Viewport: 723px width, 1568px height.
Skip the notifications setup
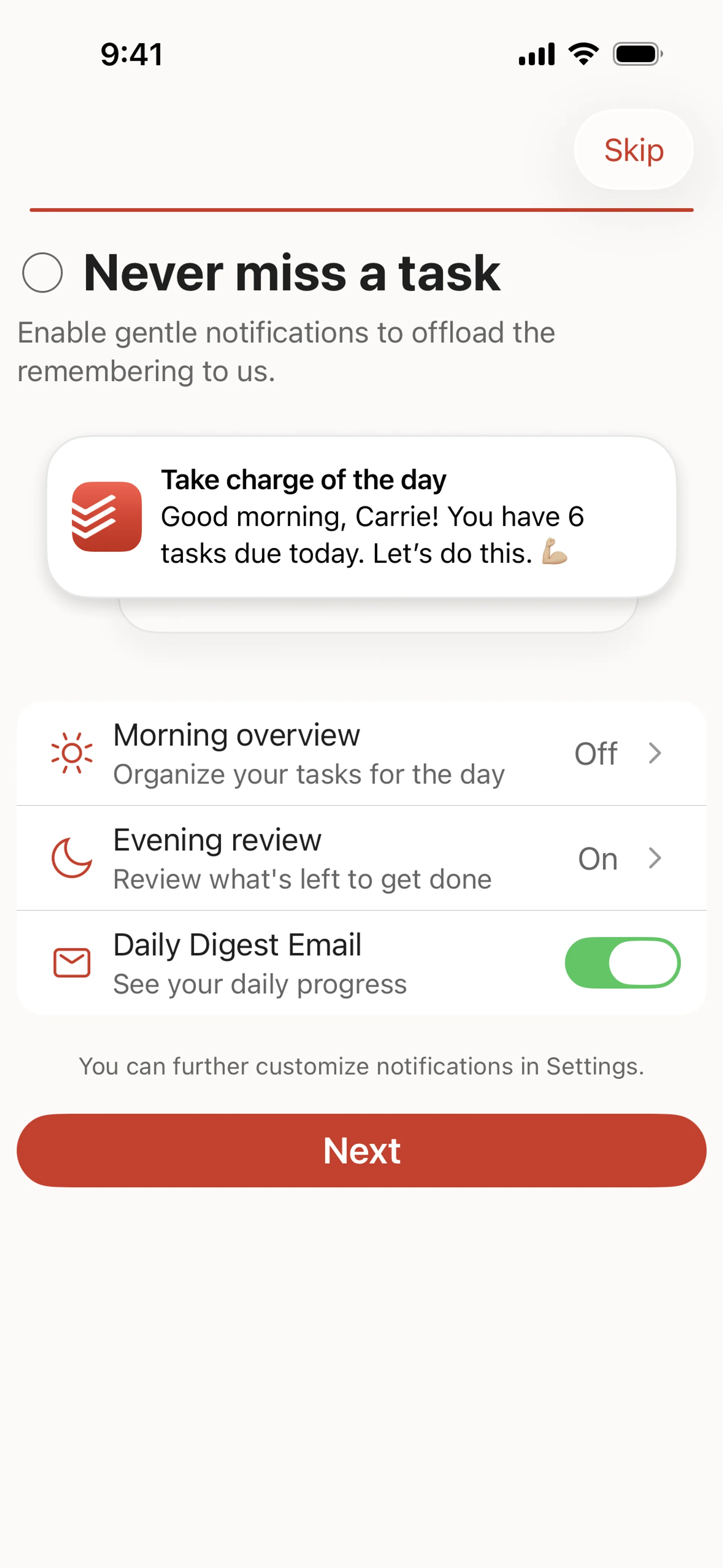click(633, 150)
